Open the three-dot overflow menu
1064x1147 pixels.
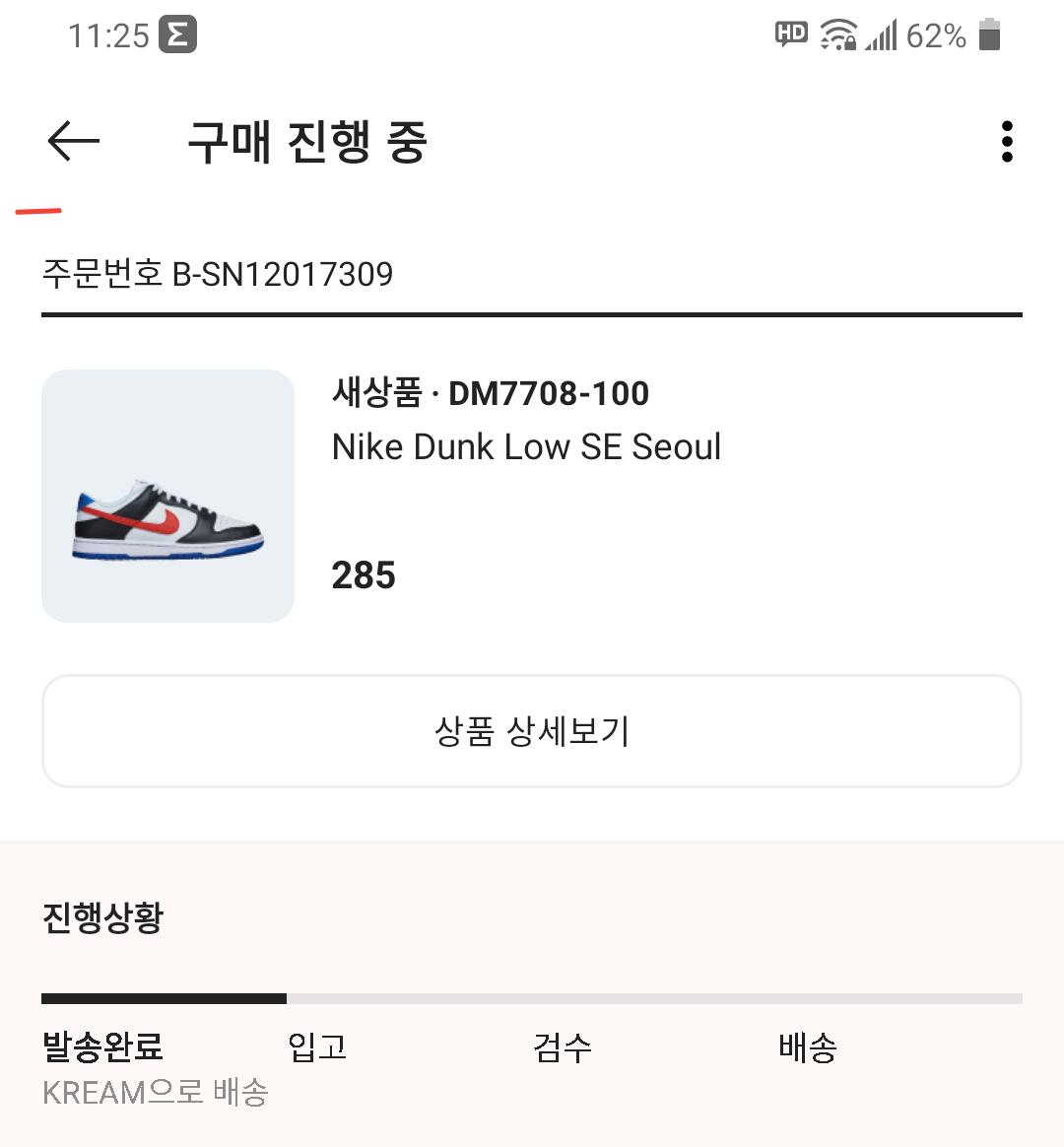click(1006, 142)
